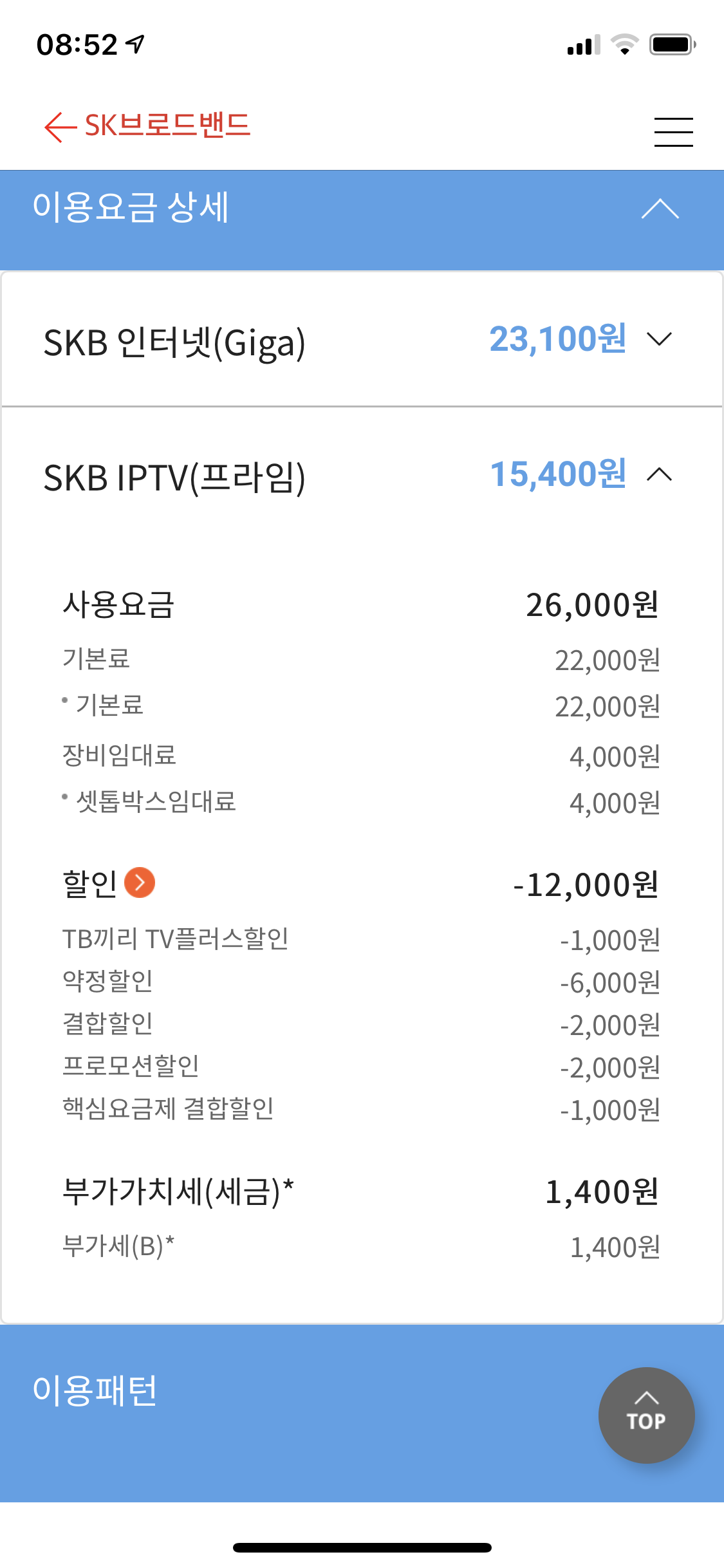This screenshot has width=724, height=1568.
Task: Go back with the red arrow
Action: (x=60, y=127)
